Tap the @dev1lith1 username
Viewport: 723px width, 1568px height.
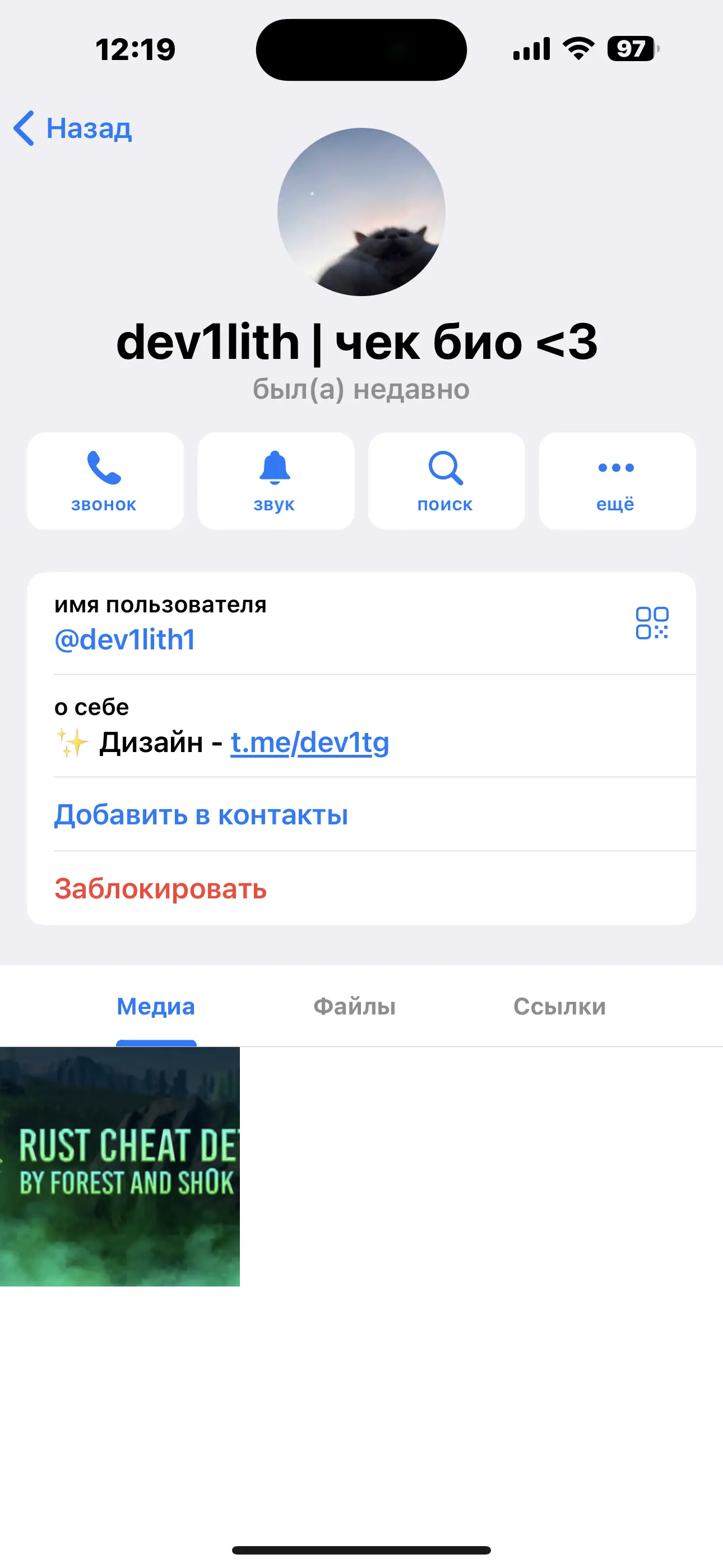click(125, 640)
